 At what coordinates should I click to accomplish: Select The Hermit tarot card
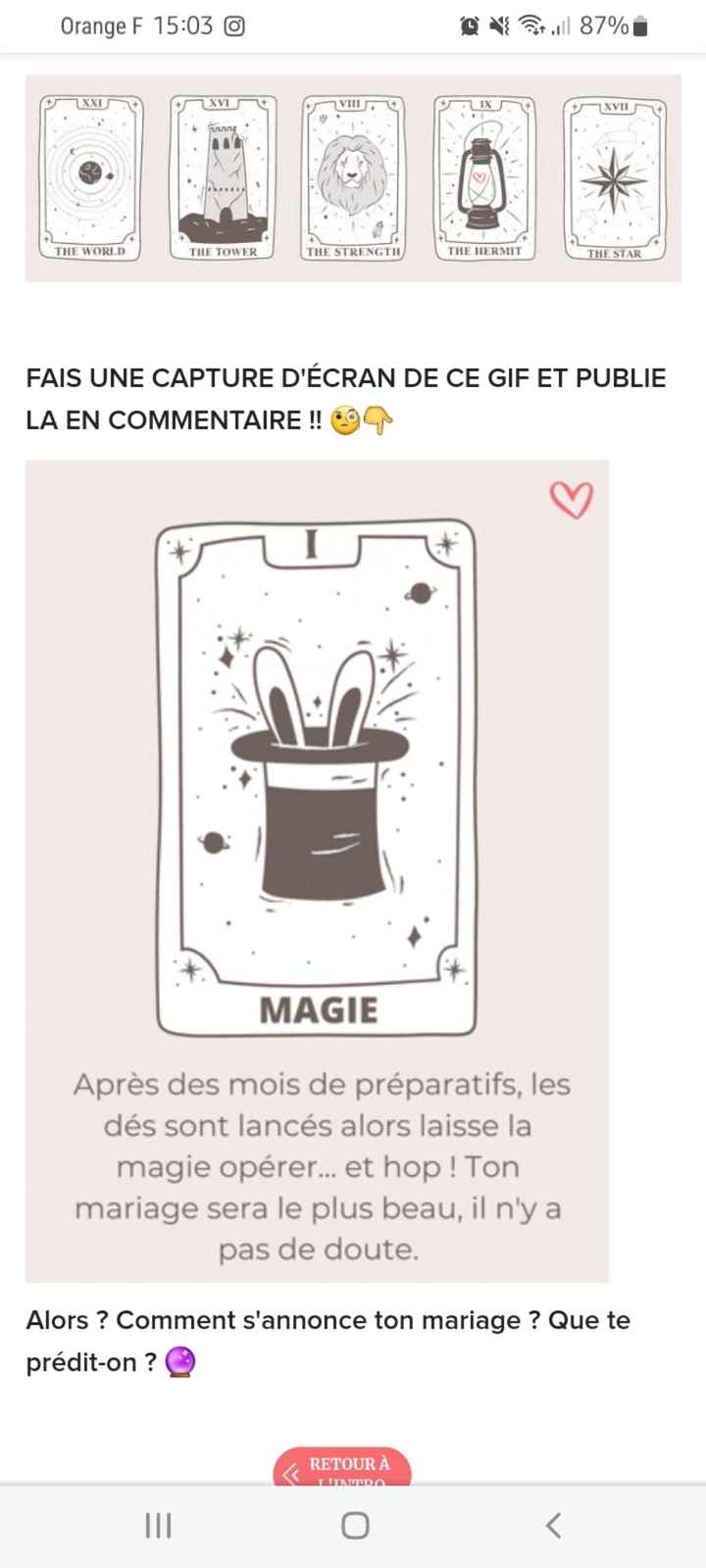click(482, 177)
